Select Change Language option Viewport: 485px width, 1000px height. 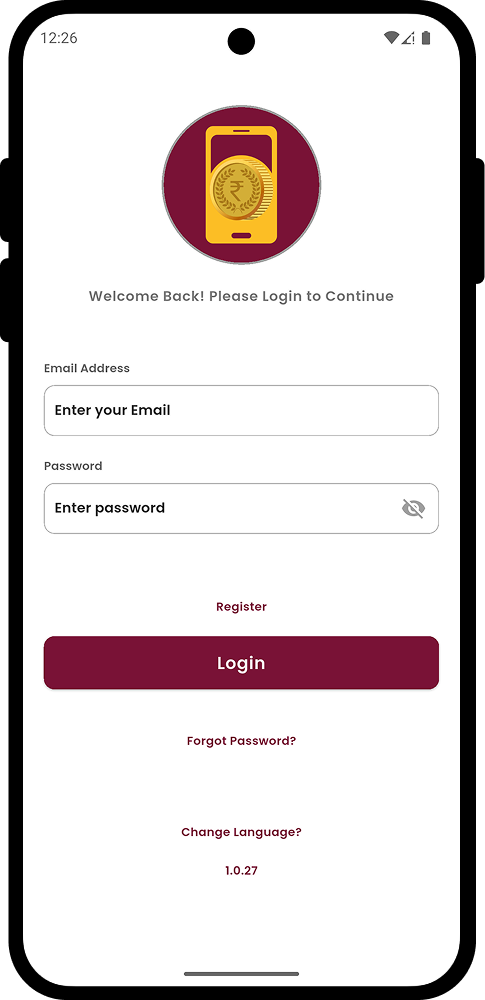point(241,832)
